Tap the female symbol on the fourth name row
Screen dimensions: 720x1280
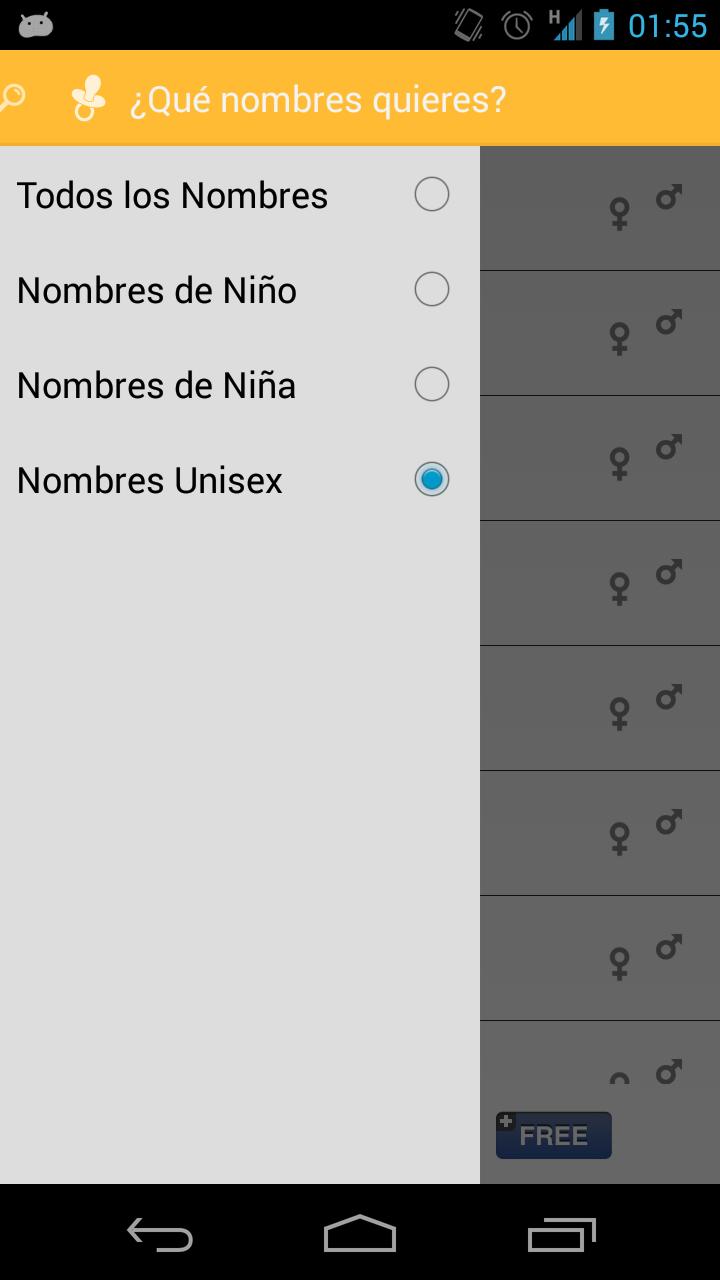[621, 587]
